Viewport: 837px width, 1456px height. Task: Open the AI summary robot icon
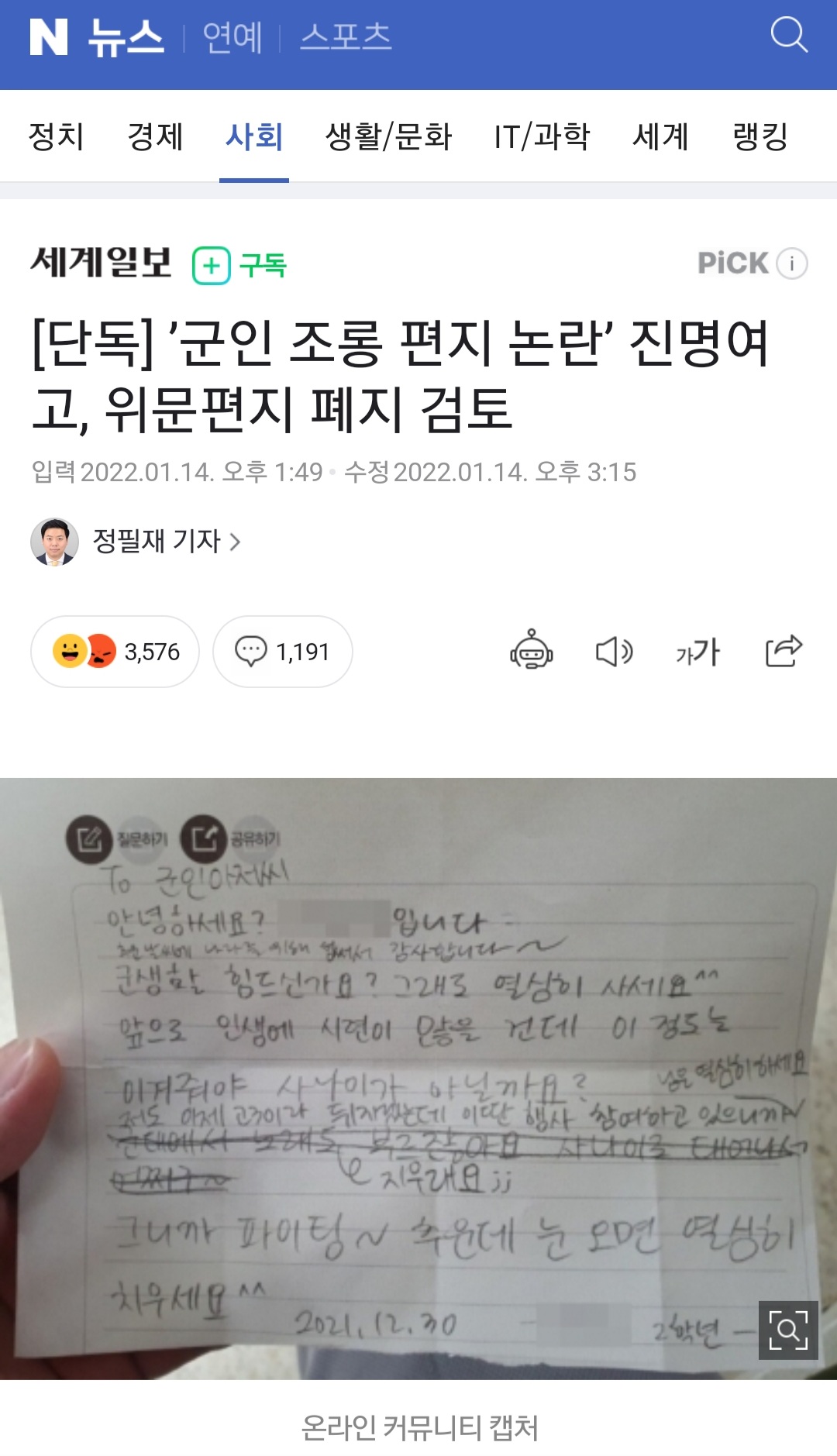[531, 650]
